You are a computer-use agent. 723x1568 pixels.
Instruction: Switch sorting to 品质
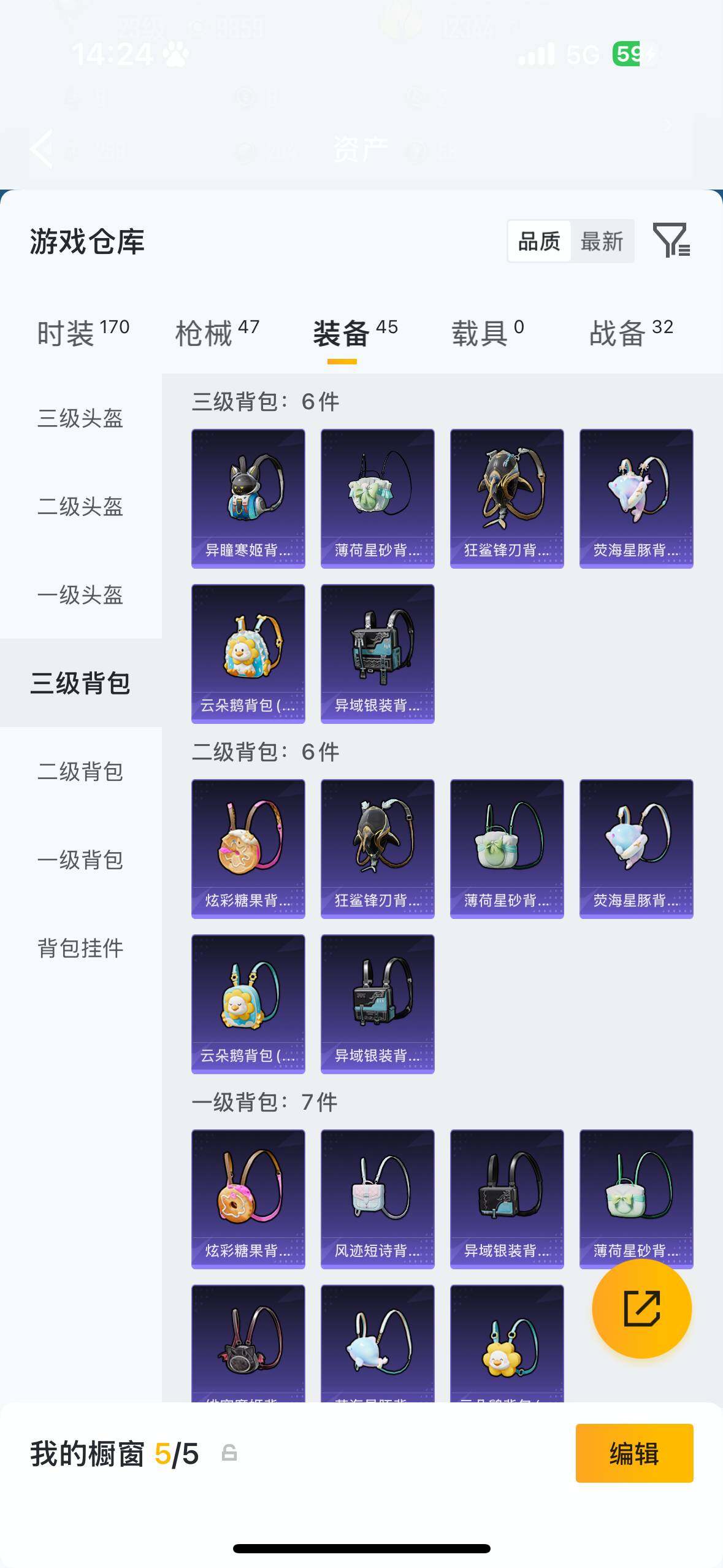538,241
